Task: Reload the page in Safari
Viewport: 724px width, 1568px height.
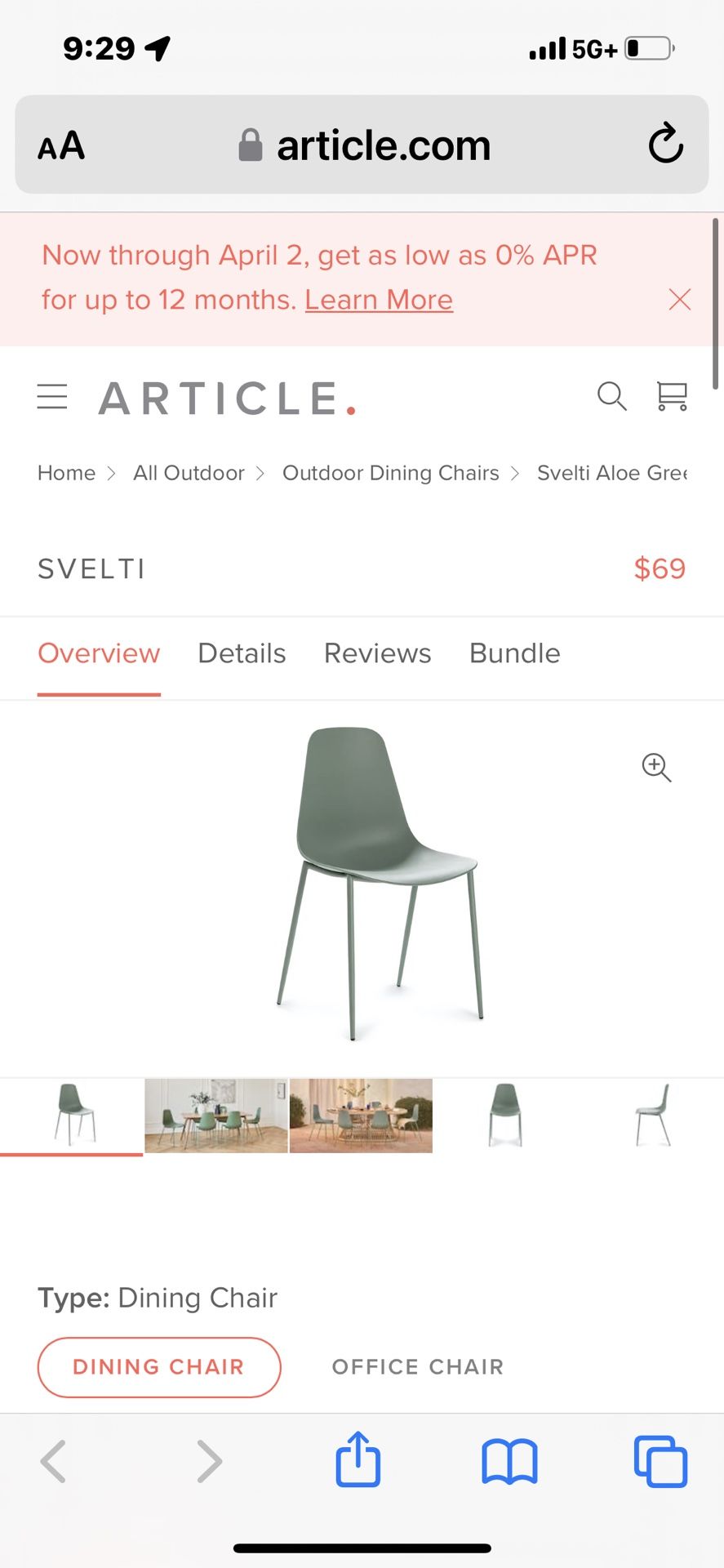Action: 665,144
